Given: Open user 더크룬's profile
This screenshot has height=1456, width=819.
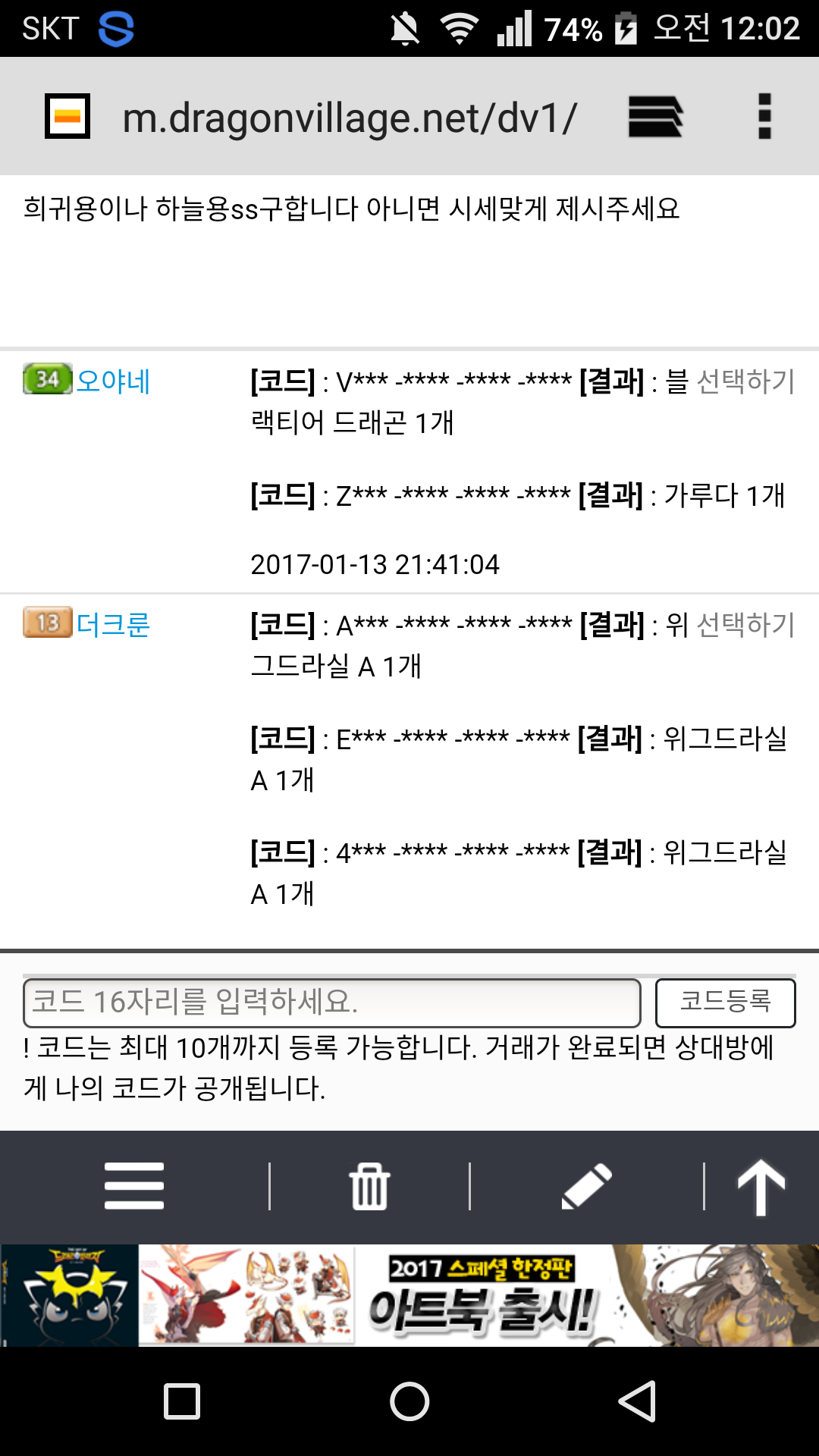Looking at the screenshot, I should tap(113, 624).
